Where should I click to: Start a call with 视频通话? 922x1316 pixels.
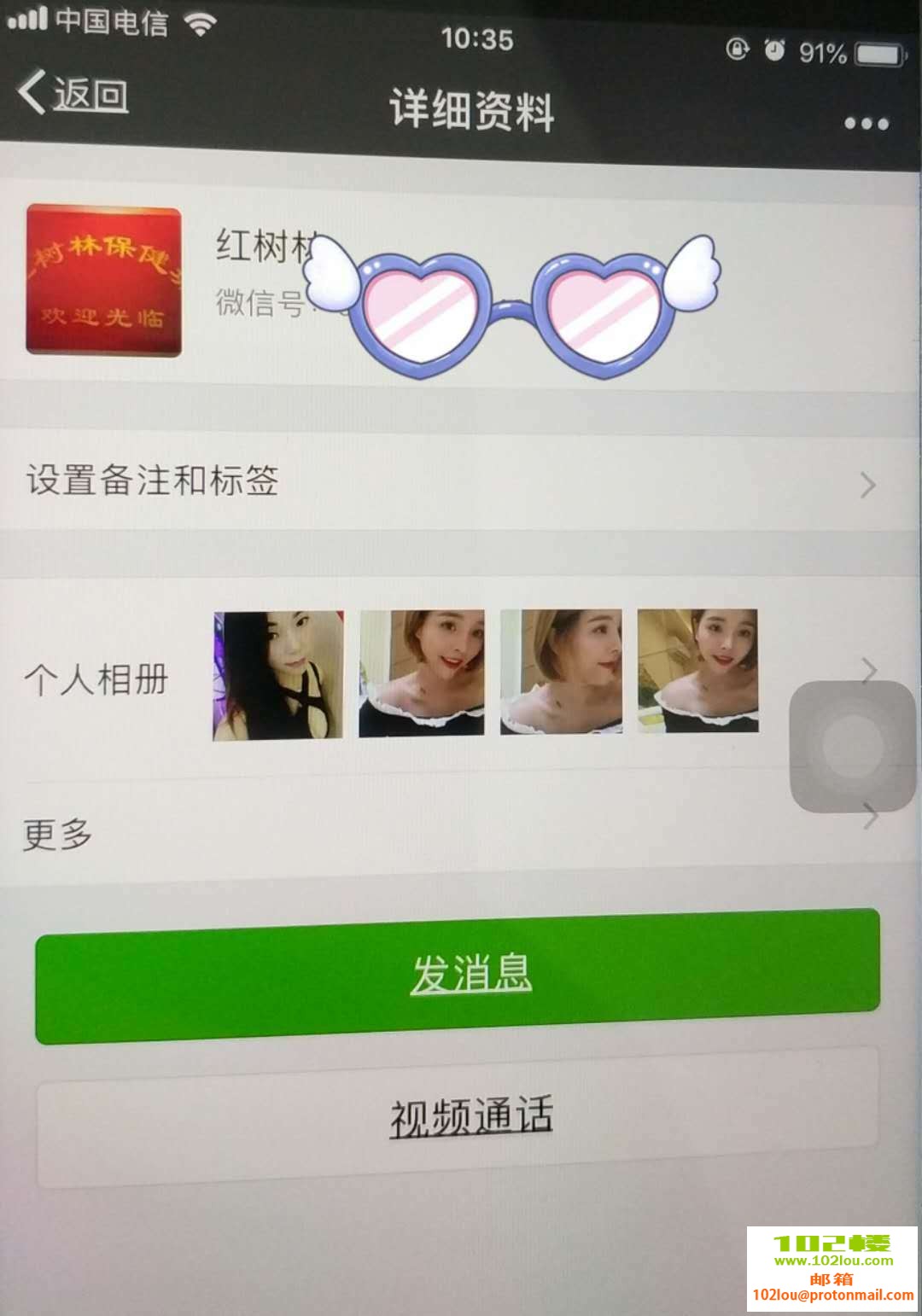(458, 1116)
